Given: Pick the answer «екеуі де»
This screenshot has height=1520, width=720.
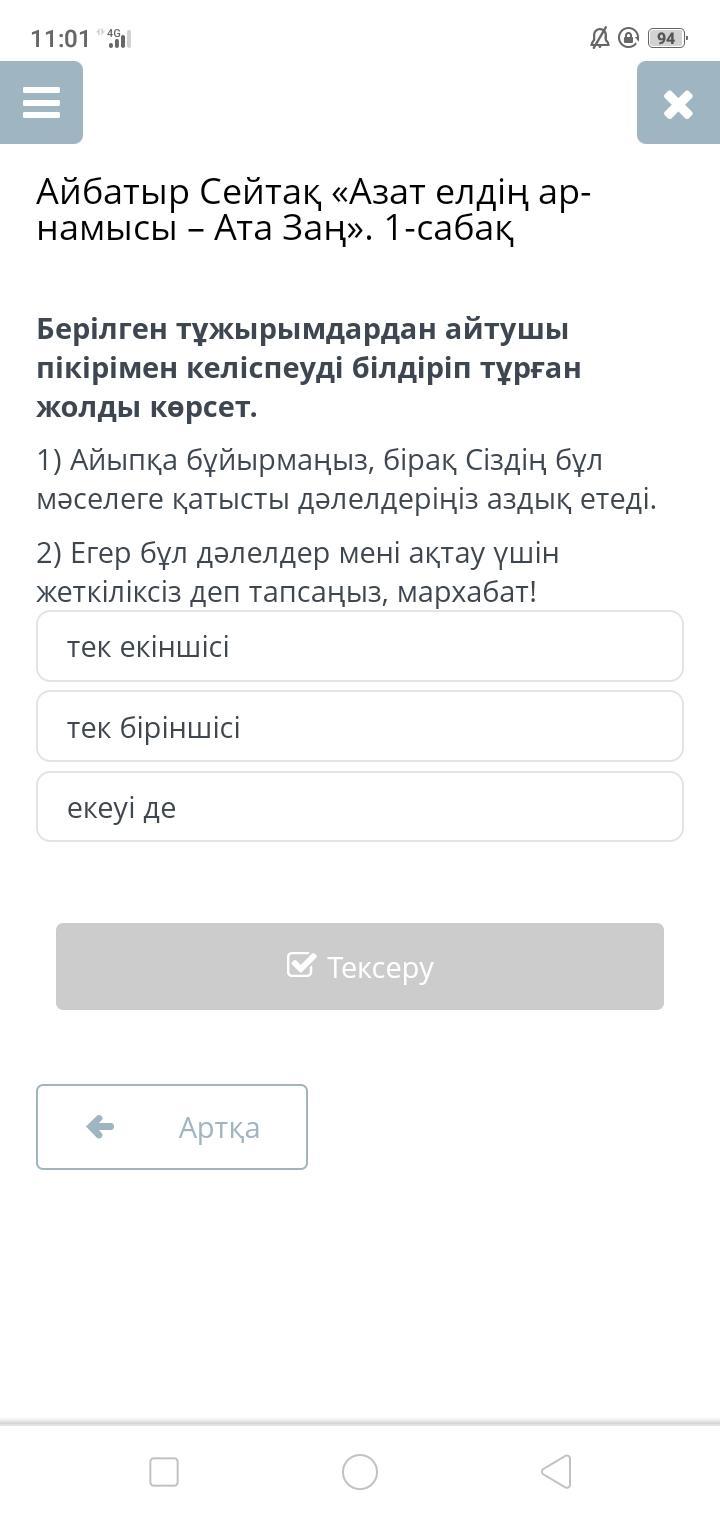Looking at the screenshot, I should pos(360,806).
